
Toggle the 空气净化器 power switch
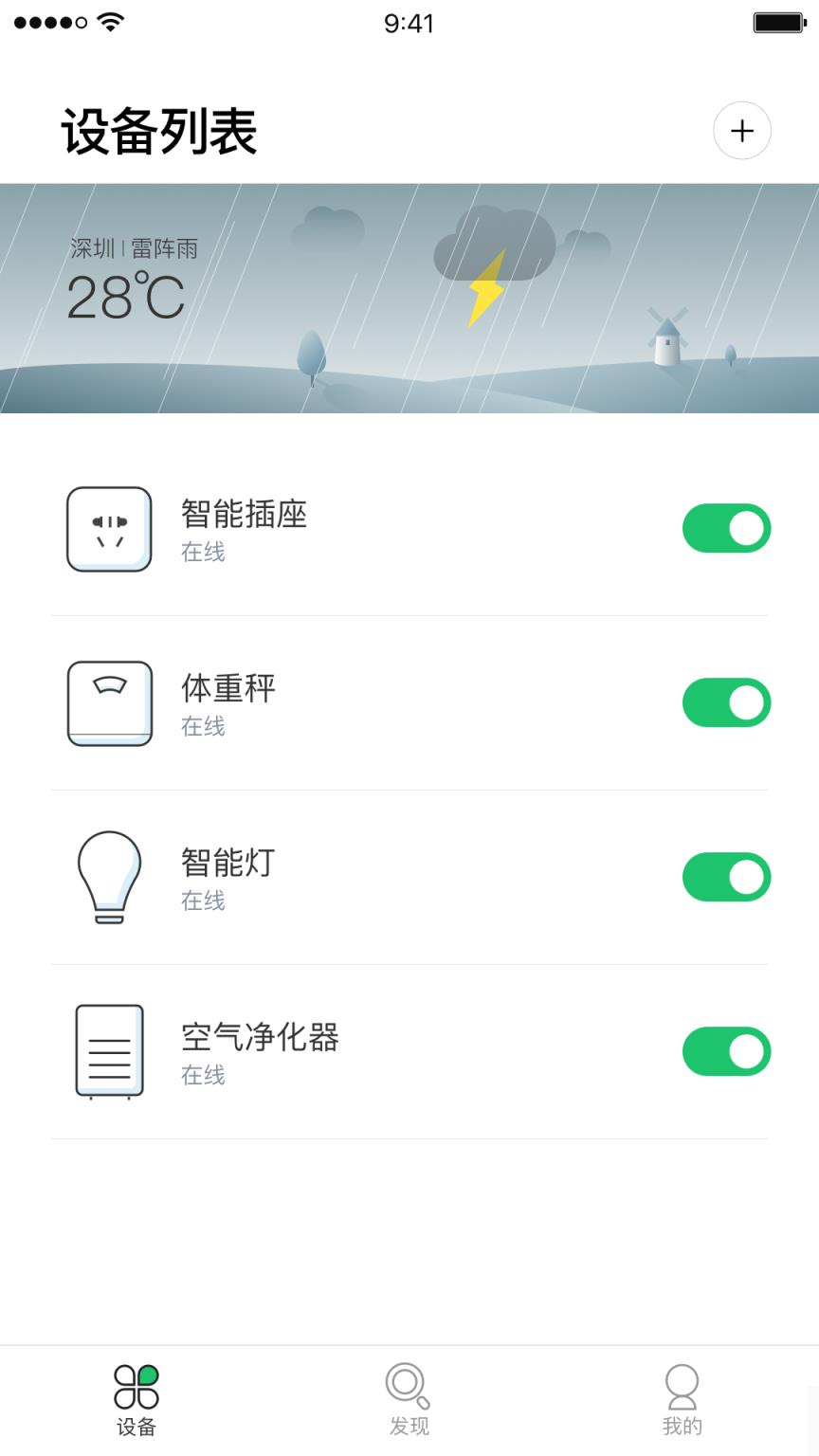pos(726,1050)
